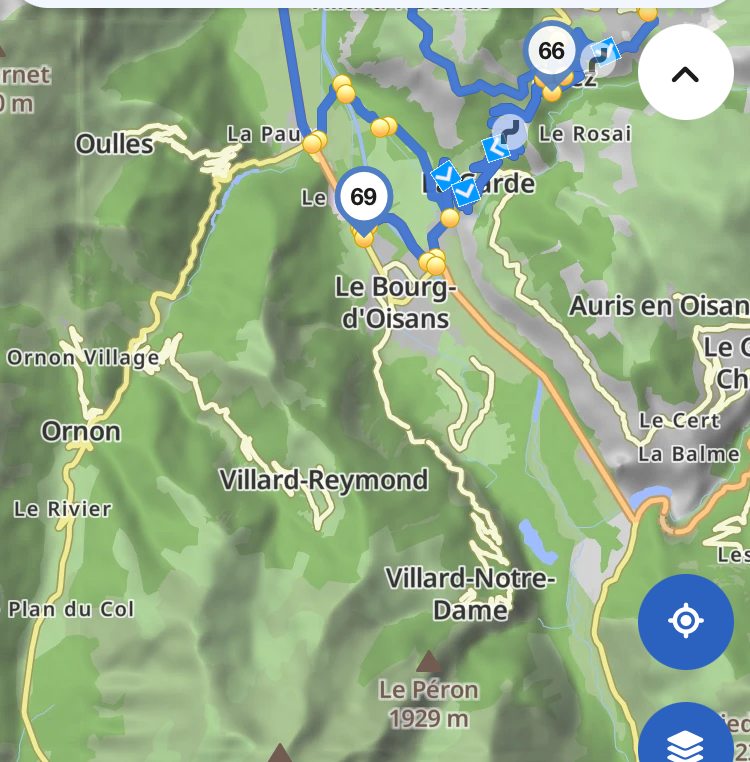Select the waypoint marker numbered 66

tap(551, 51)
